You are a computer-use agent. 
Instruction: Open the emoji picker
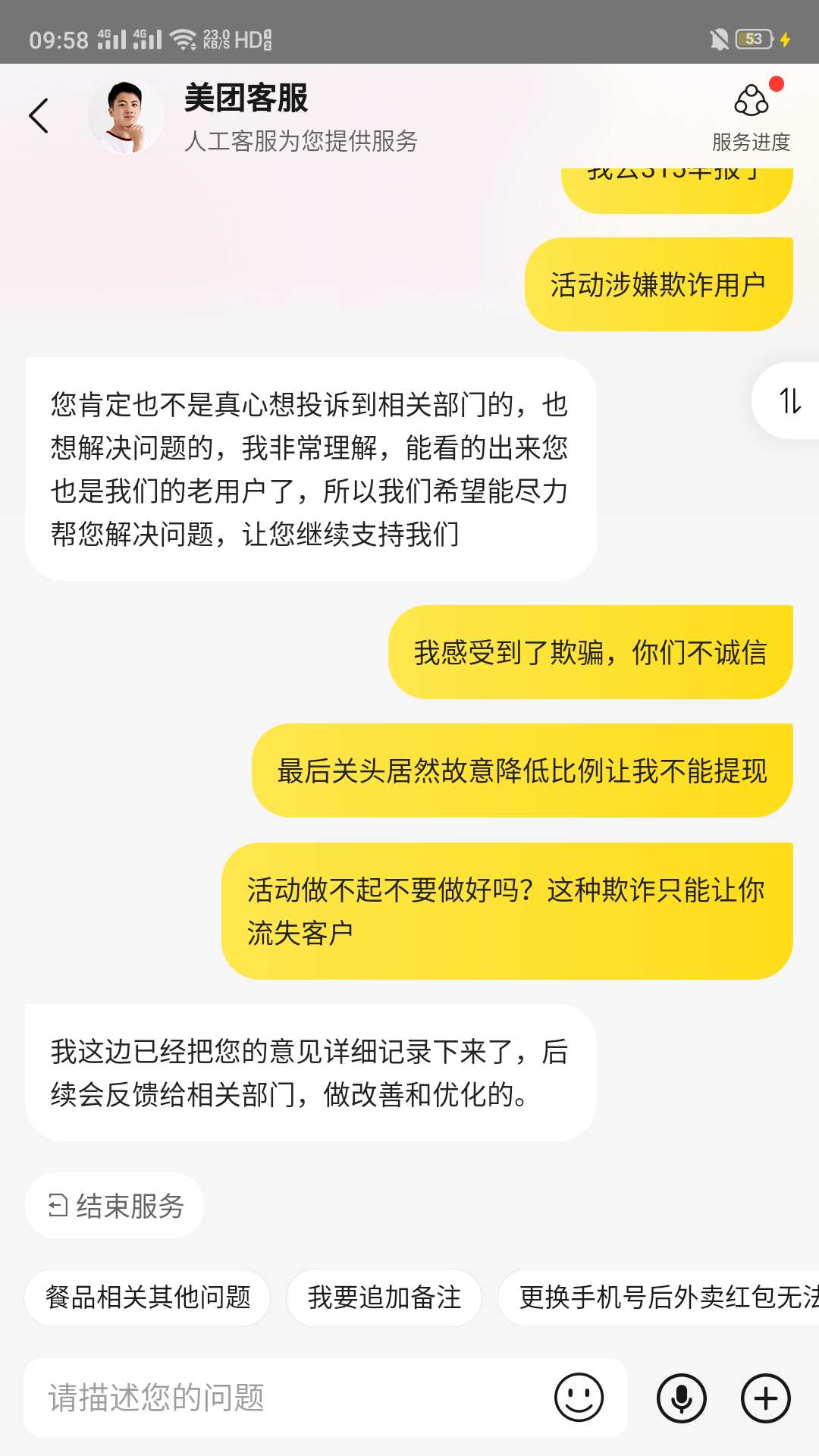point(579,1398)
